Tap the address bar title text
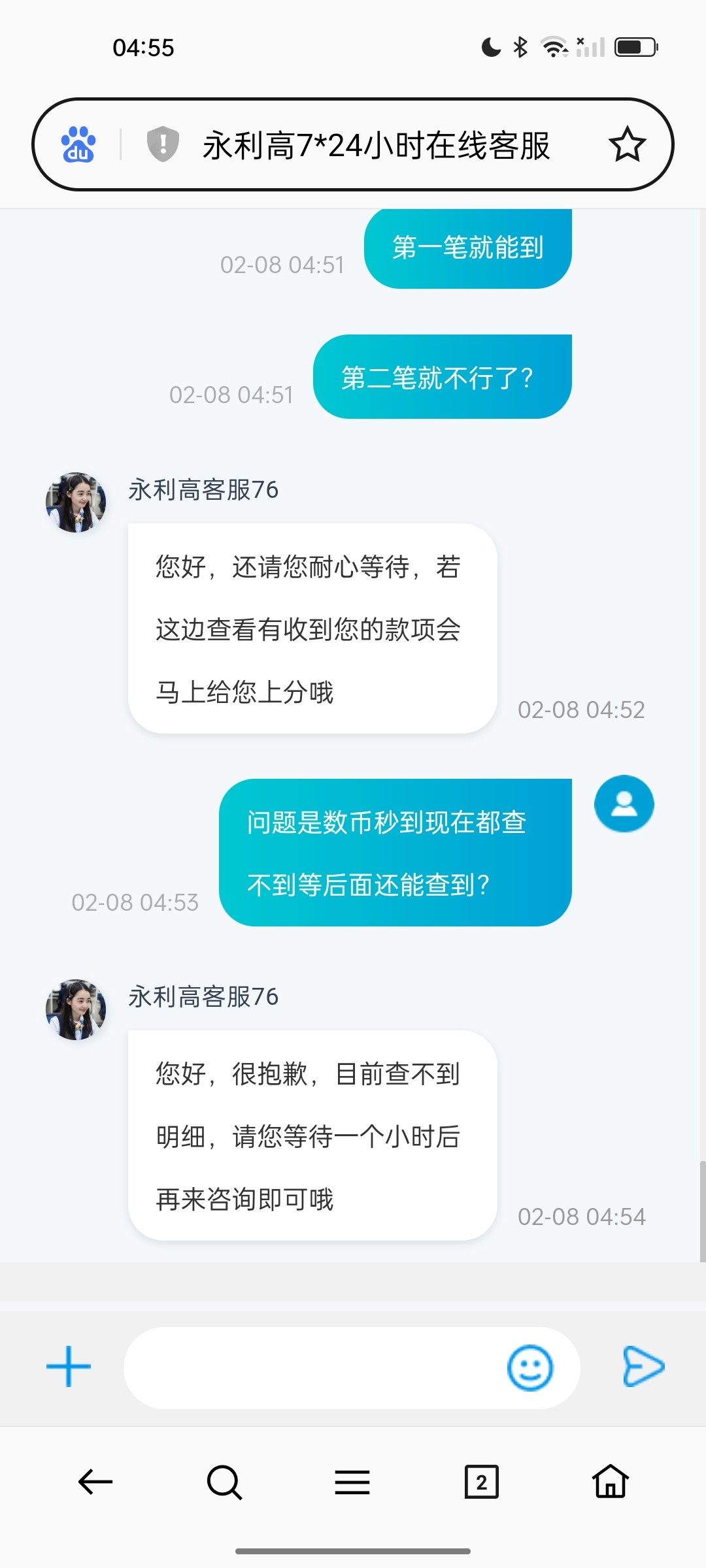 (x=377, y=146)
